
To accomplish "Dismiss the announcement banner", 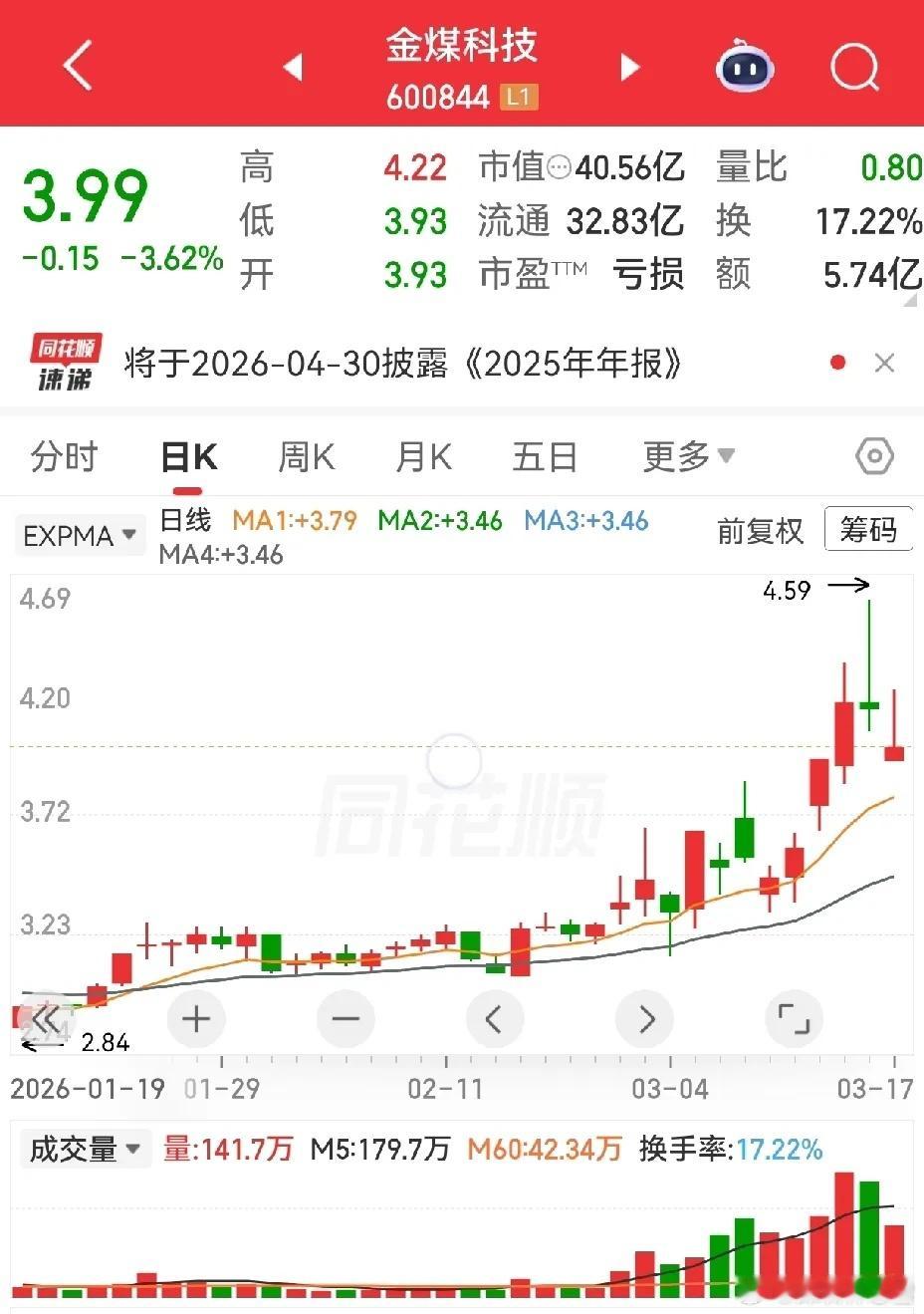I will pos(884,363).
